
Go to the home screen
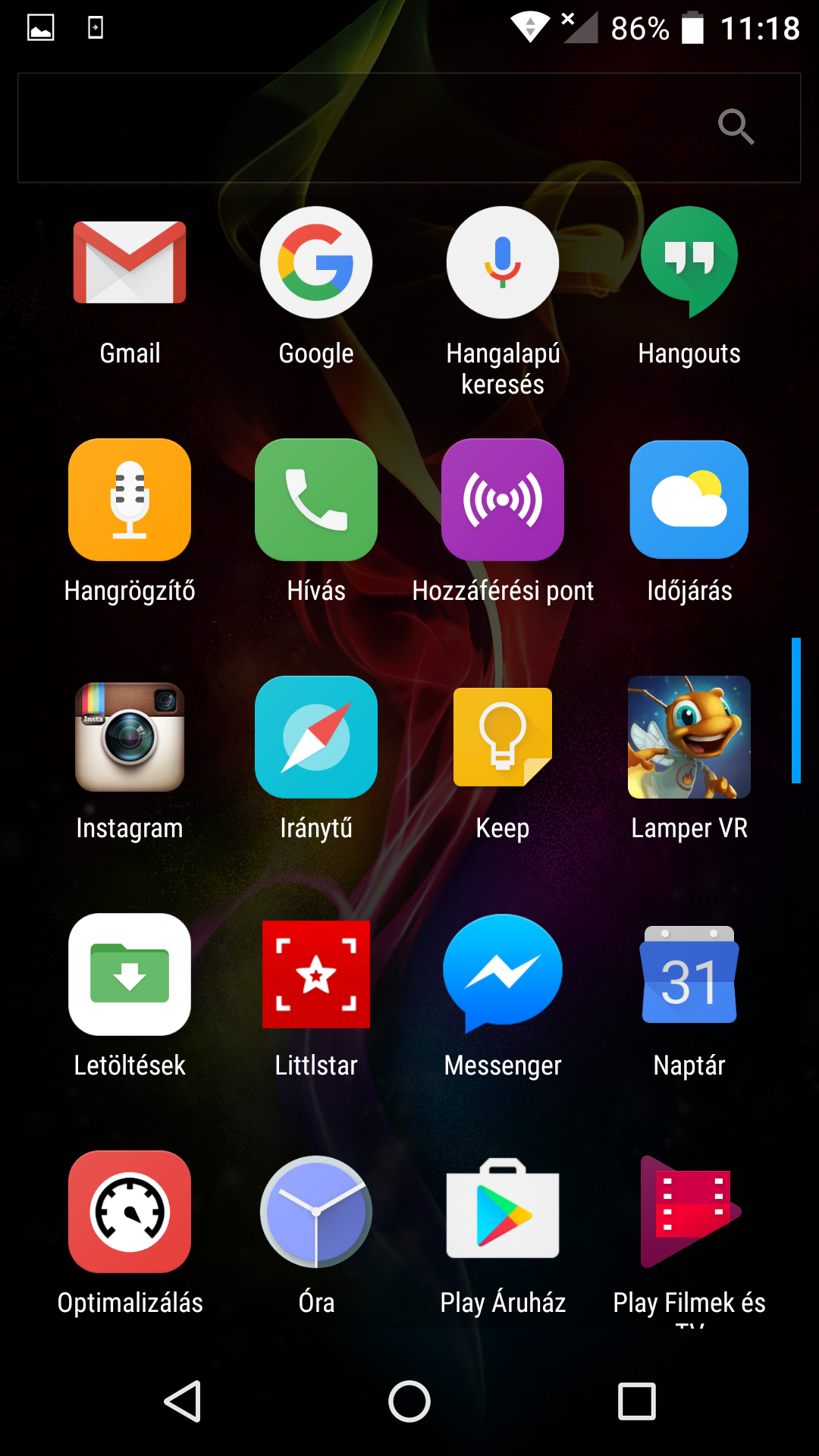point(409,1401)
